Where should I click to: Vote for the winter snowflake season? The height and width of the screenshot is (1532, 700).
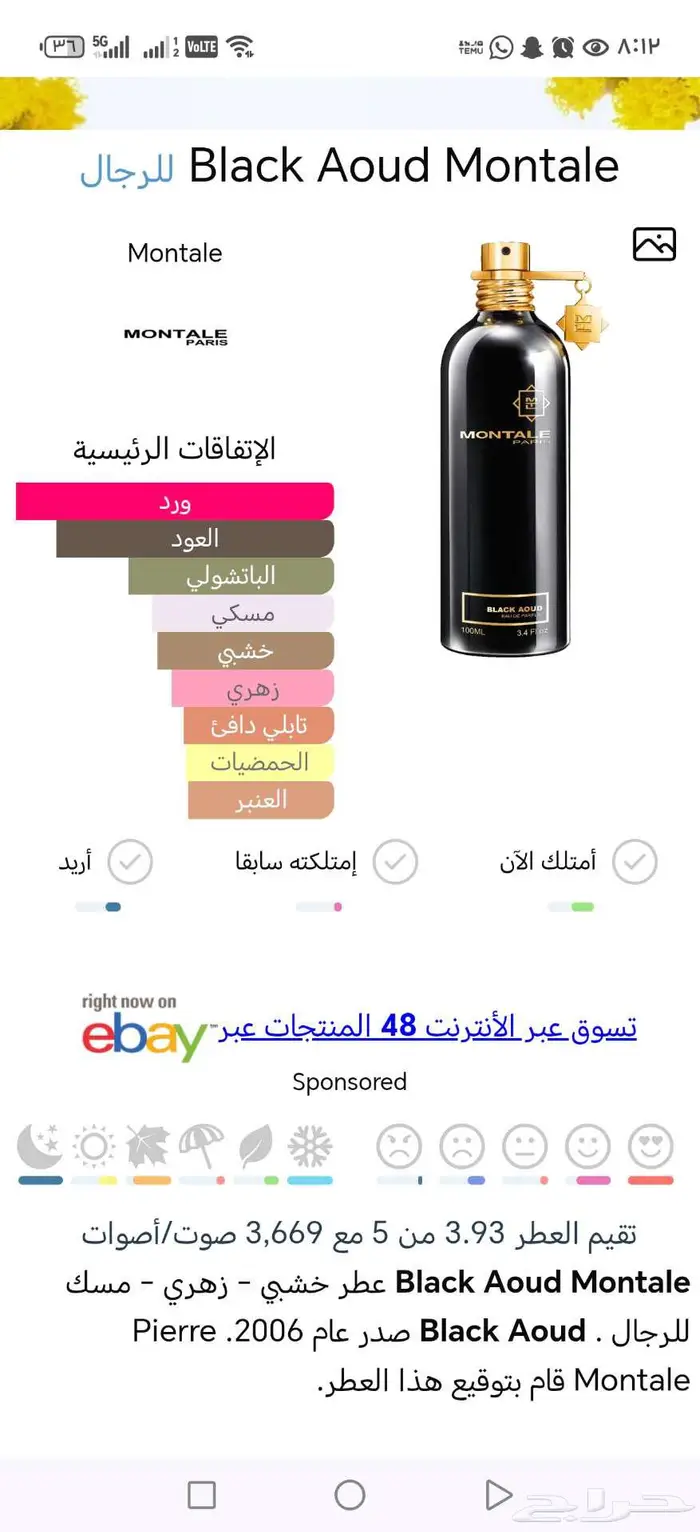(310, 1147)
